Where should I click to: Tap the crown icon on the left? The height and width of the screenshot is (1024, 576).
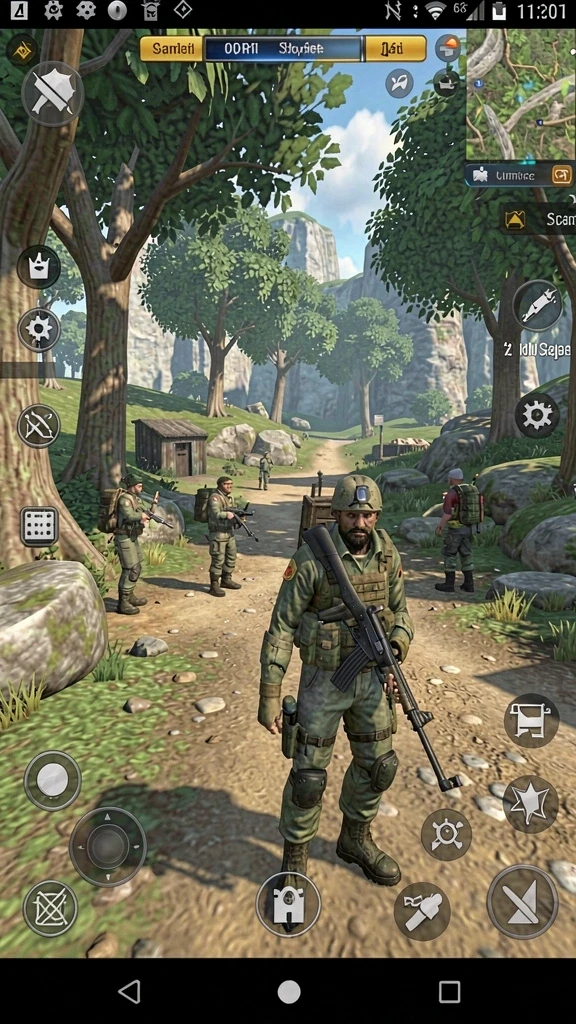tap(39, 266)
